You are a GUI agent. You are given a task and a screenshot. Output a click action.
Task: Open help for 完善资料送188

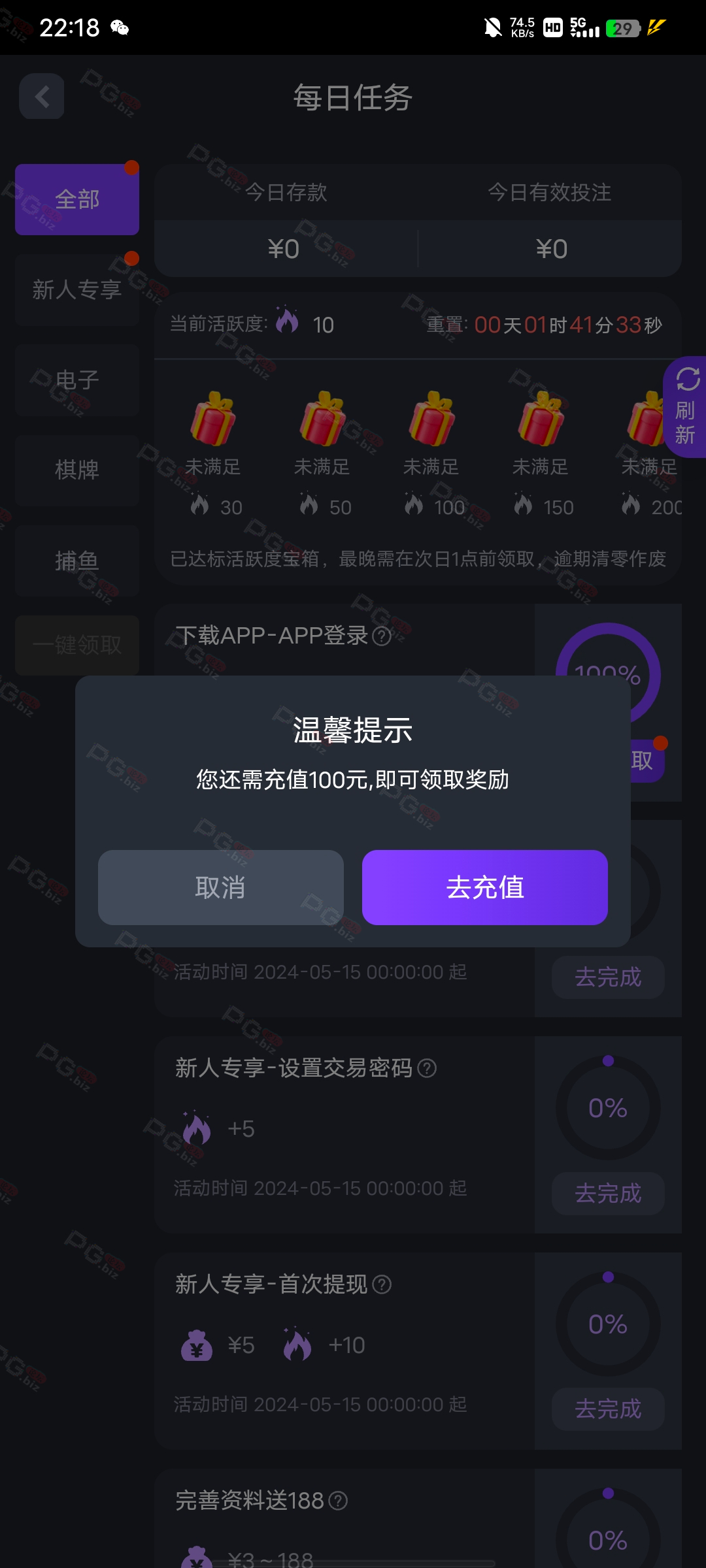(338, 1501)
